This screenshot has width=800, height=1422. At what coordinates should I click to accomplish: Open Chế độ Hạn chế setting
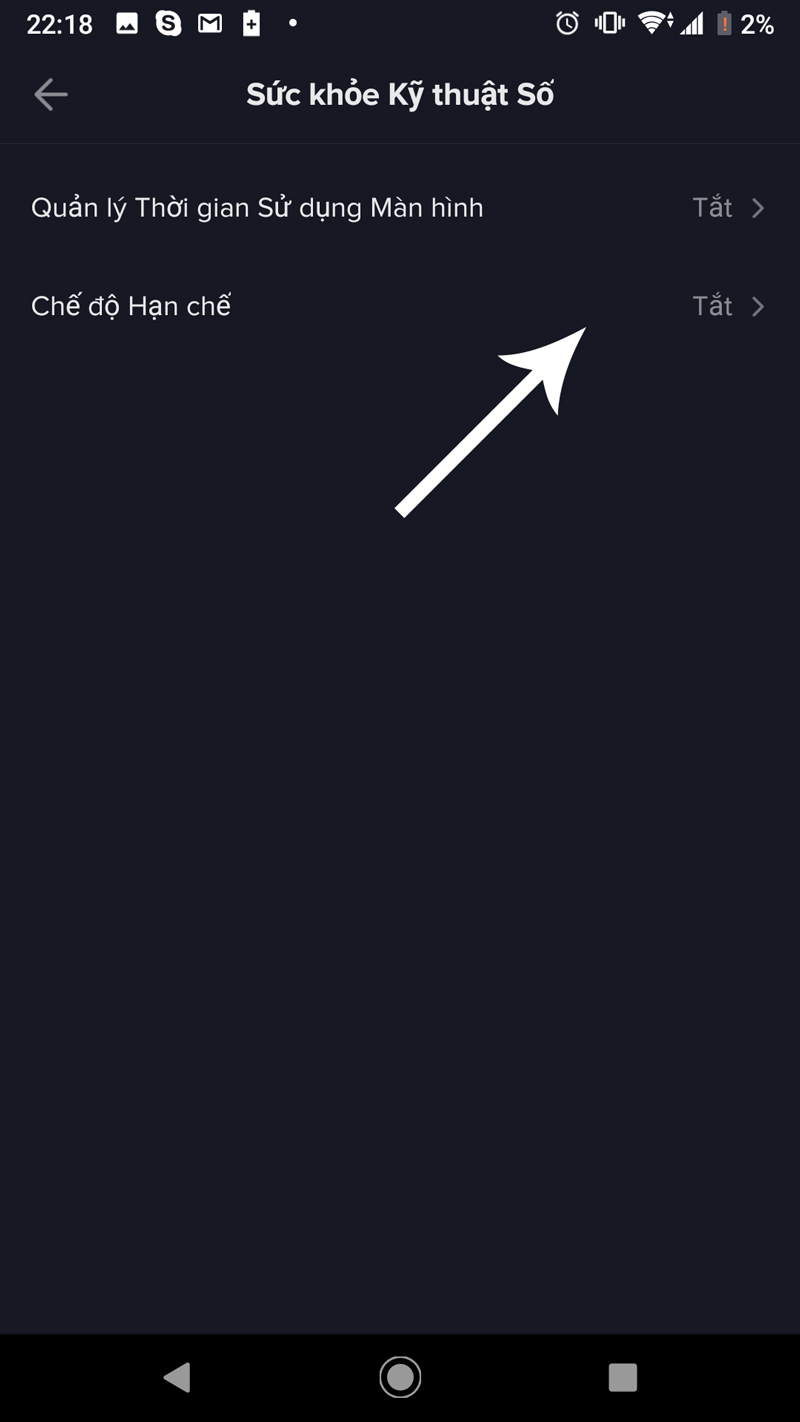[398, 306]
